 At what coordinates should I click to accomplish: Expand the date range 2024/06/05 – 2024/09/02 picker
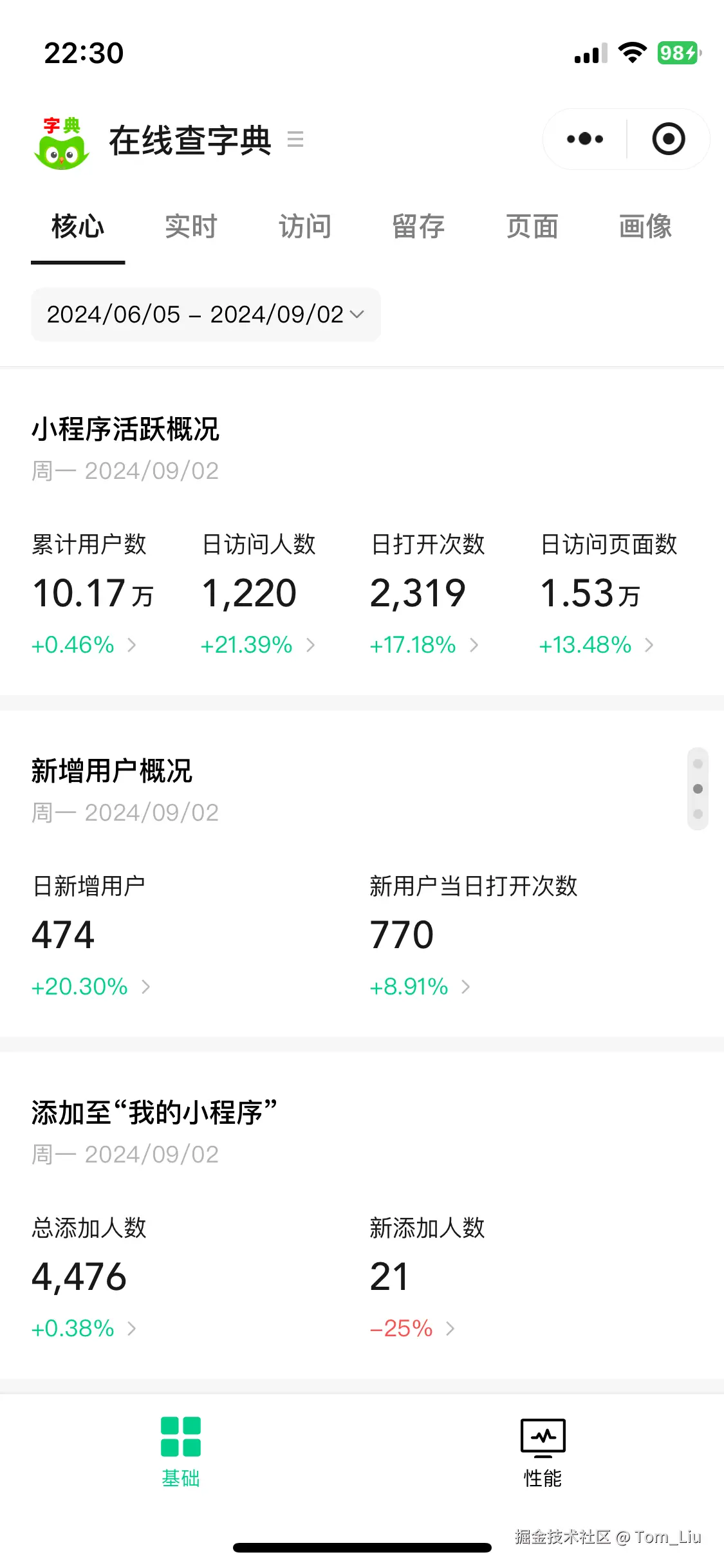[206, 315]
